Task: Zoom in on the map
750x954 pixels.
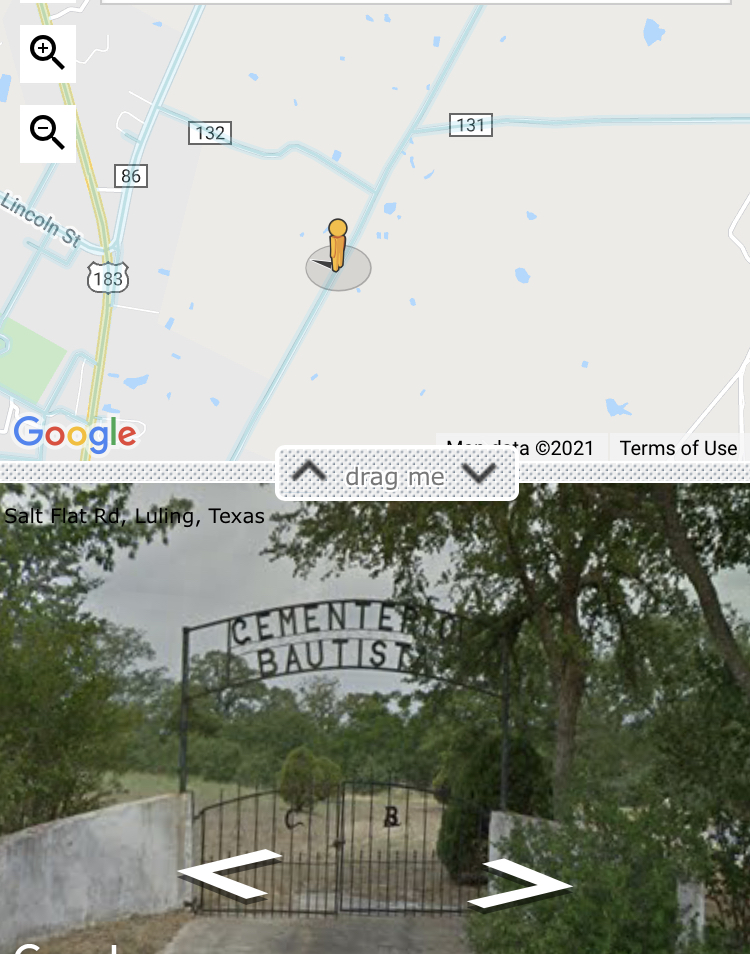Action: pyautogui.click(x=48, y=52)
